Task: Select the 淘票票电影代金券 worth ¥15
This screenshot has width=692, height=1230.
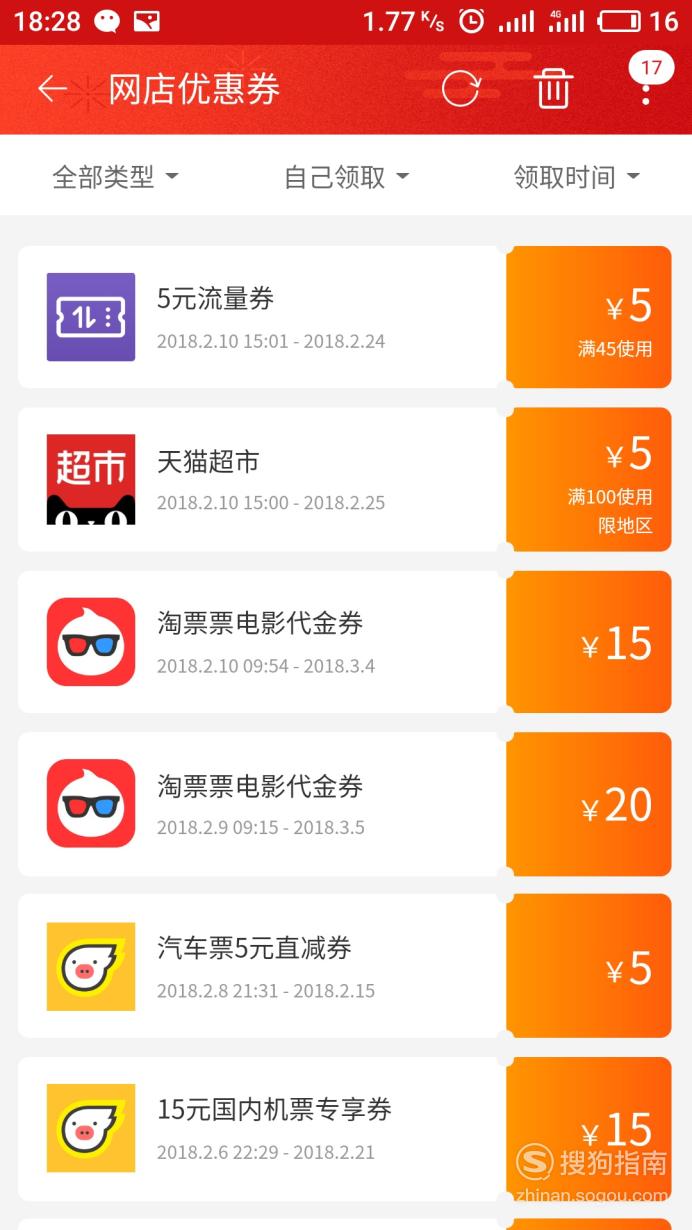Action: click(x=345, y=642)
